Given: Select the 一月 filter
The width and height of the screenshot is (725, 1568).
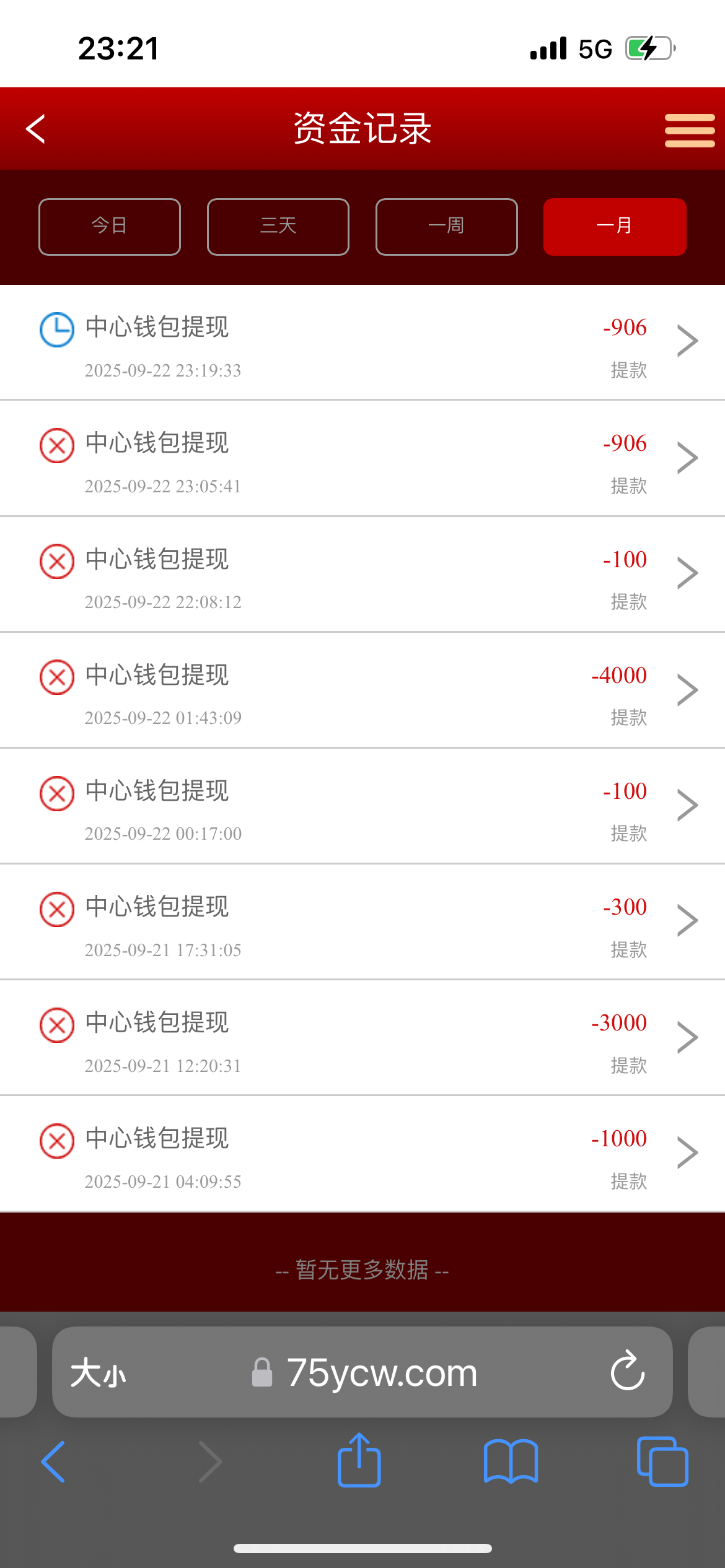Looking at the screenshot, I should click(x=615, y=227).
